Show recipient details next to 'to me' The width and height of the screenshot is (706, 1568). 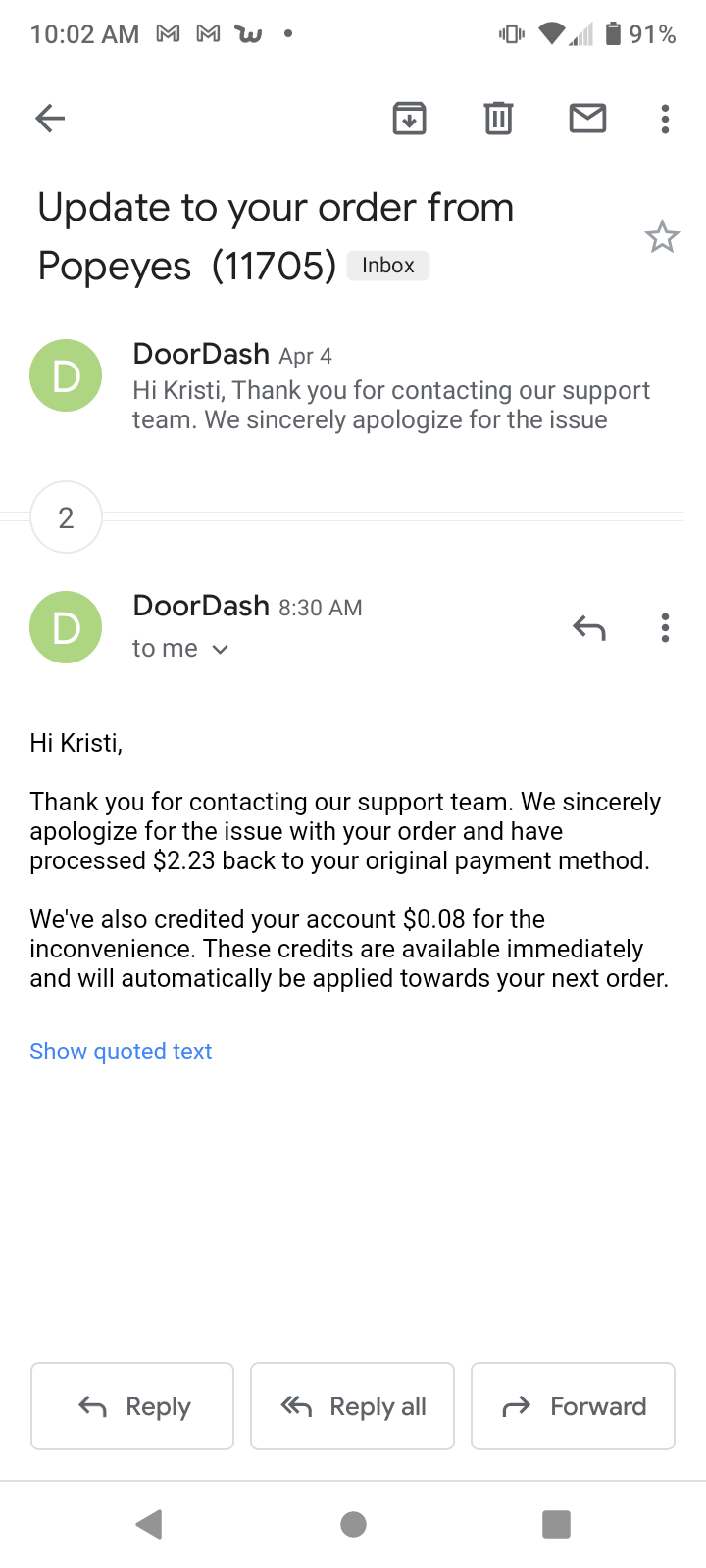point(221,649)
